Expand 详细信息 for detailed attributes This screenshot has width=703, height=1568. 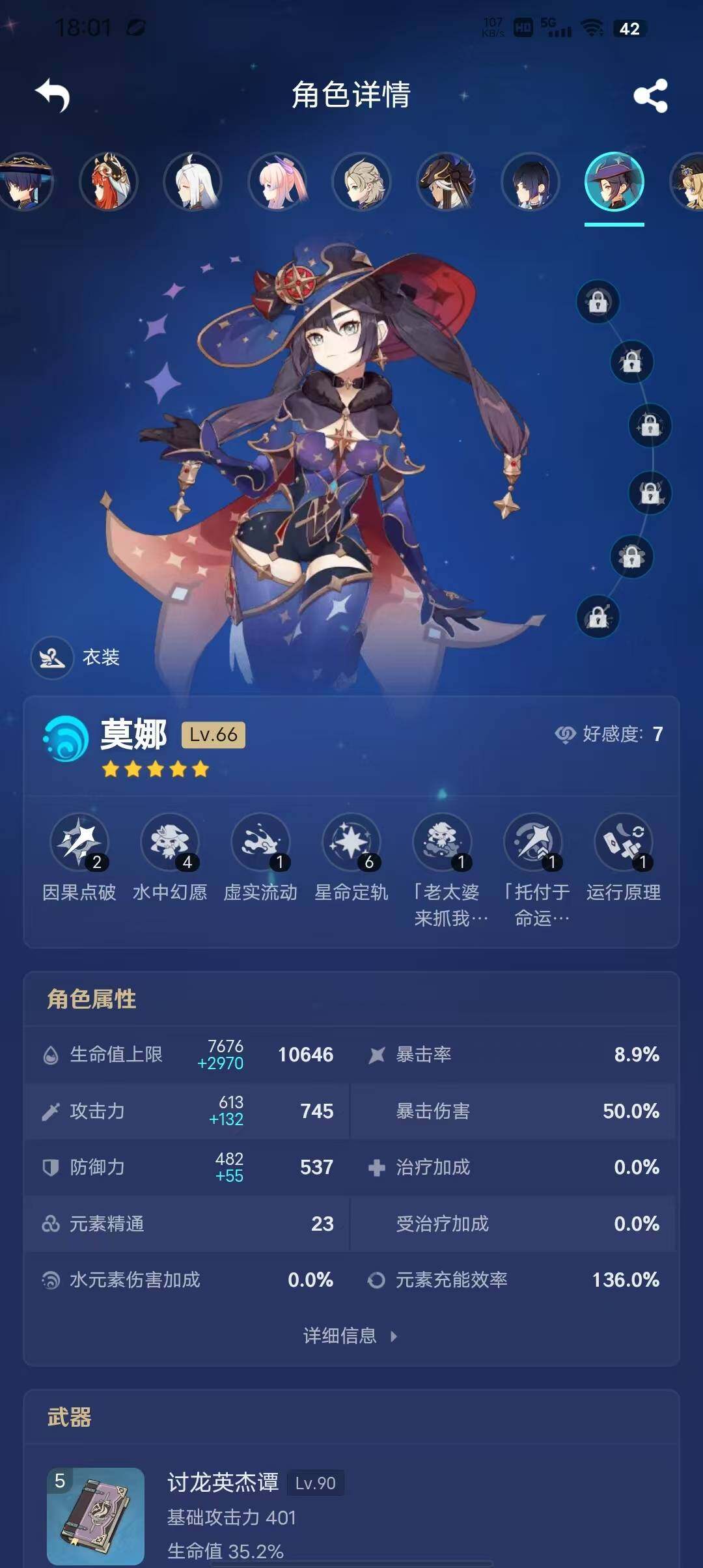click(350, 1336)
